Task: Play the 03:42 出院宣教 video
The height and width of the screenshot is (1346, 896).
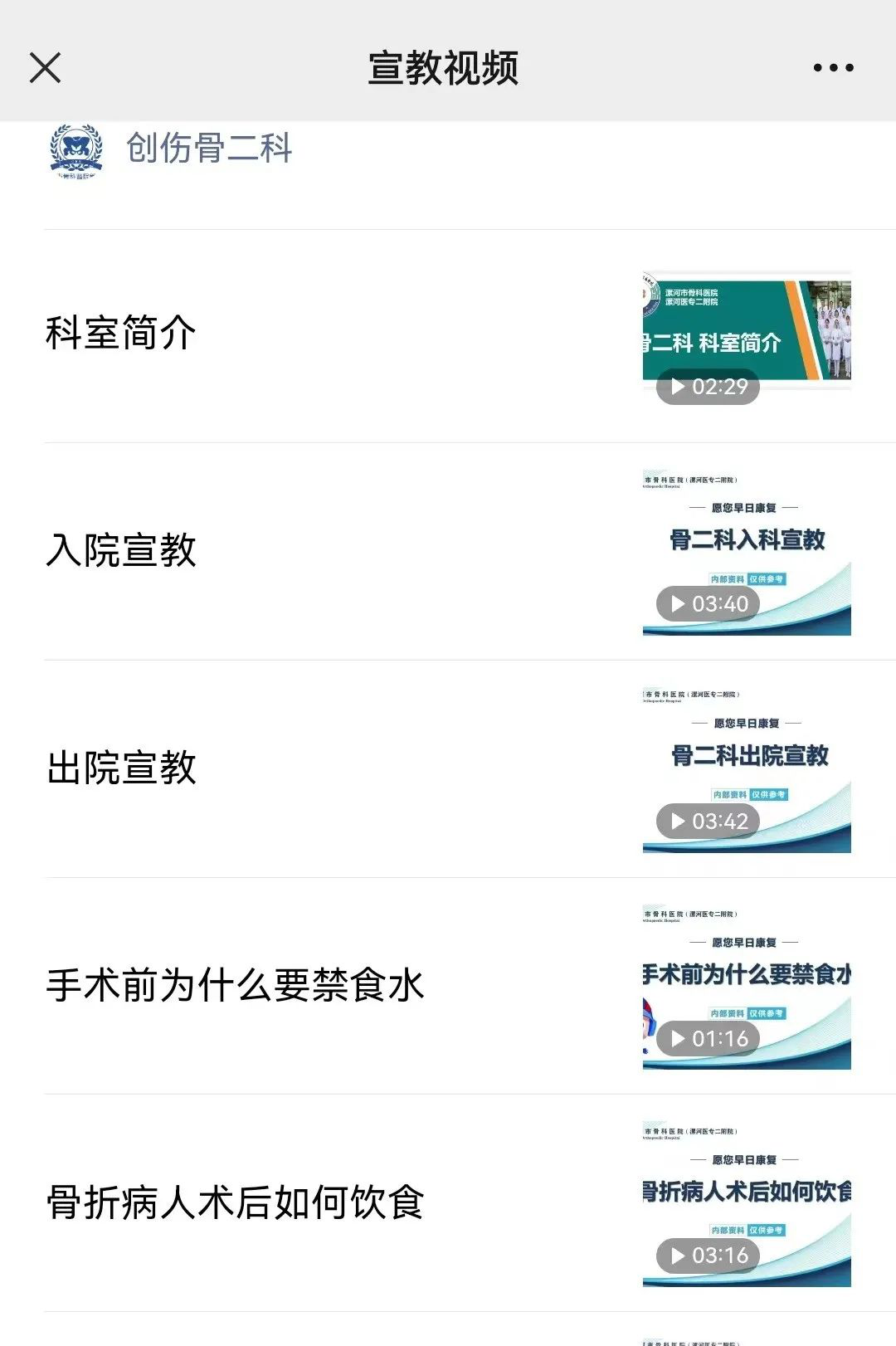Action: pos(746,769)
